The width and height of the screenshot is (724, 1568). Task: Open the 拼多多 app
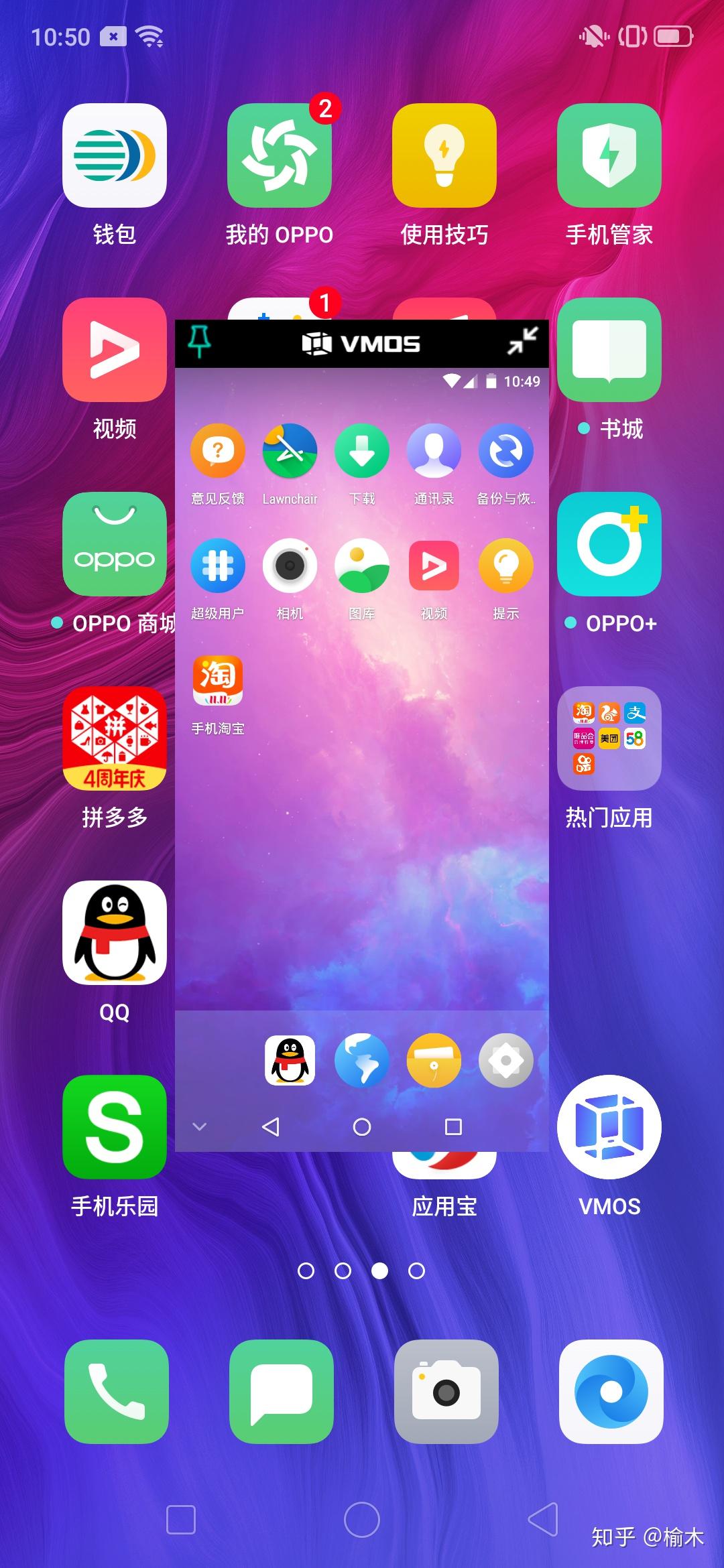[x=115, y=738]
